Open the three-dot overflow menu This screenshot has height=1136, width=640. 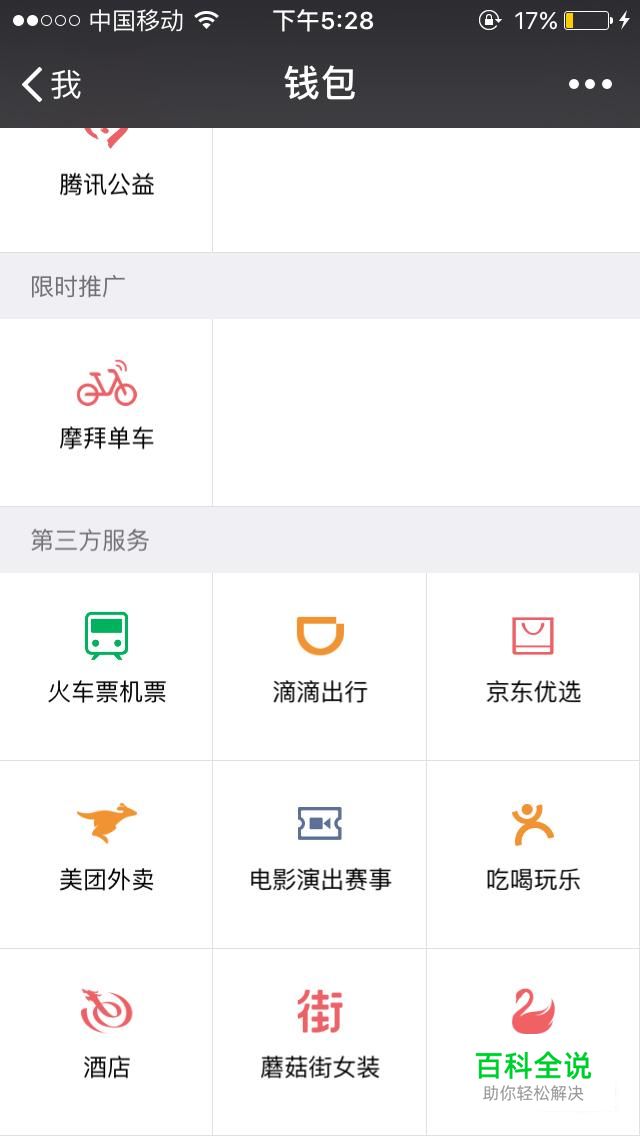590,85
